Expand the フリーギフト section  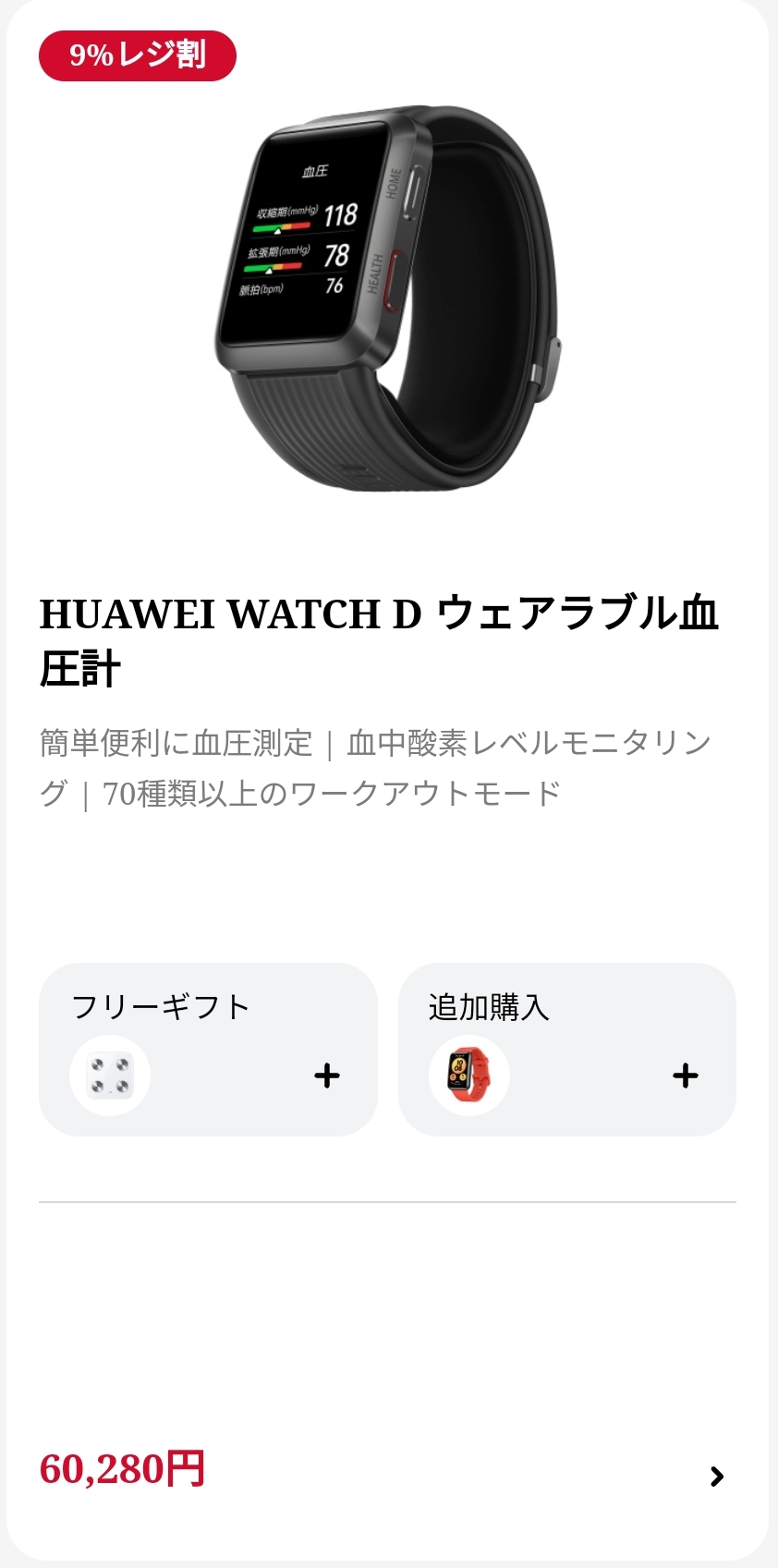point(327,1076)
